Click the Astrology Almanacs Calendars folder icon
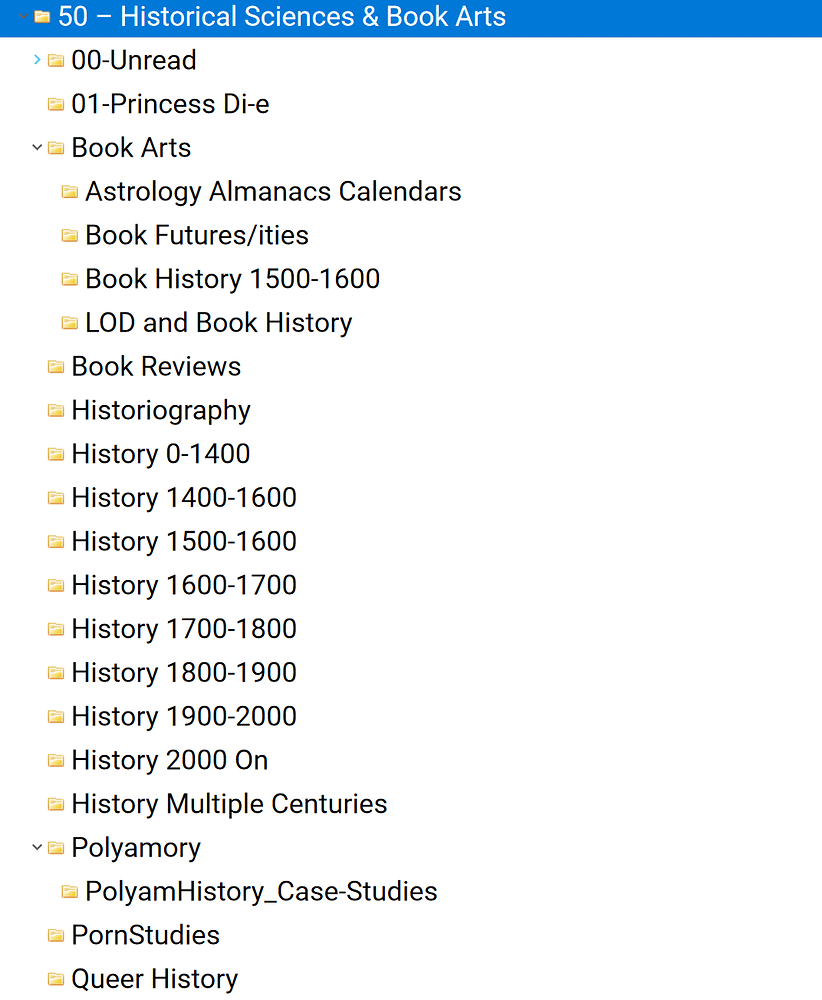Screen dimensions: 822x1000 pyautogui.click(x=69, y=191)
